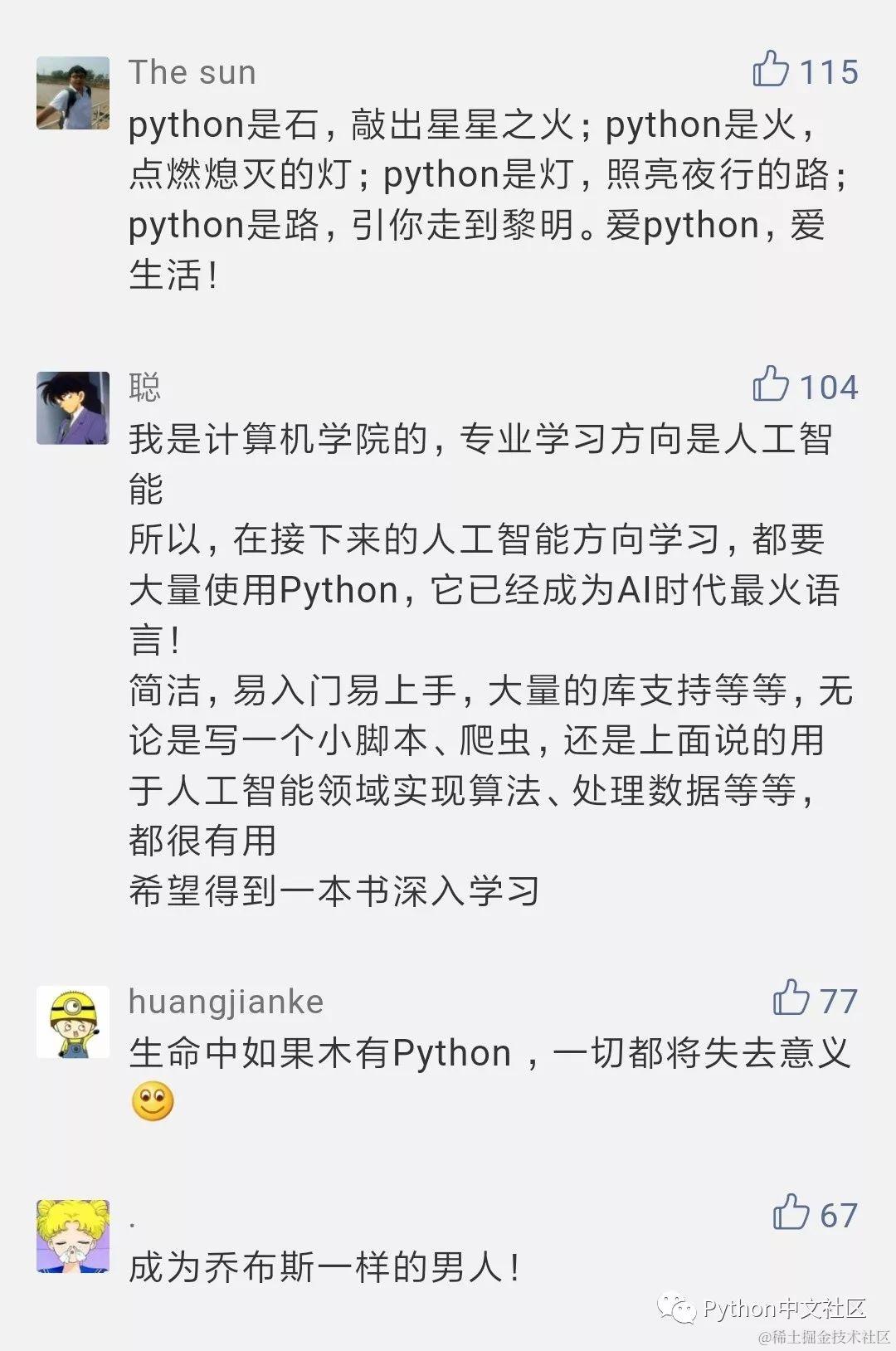
Task: View 聪's avatar
Action: click(73, 407)
